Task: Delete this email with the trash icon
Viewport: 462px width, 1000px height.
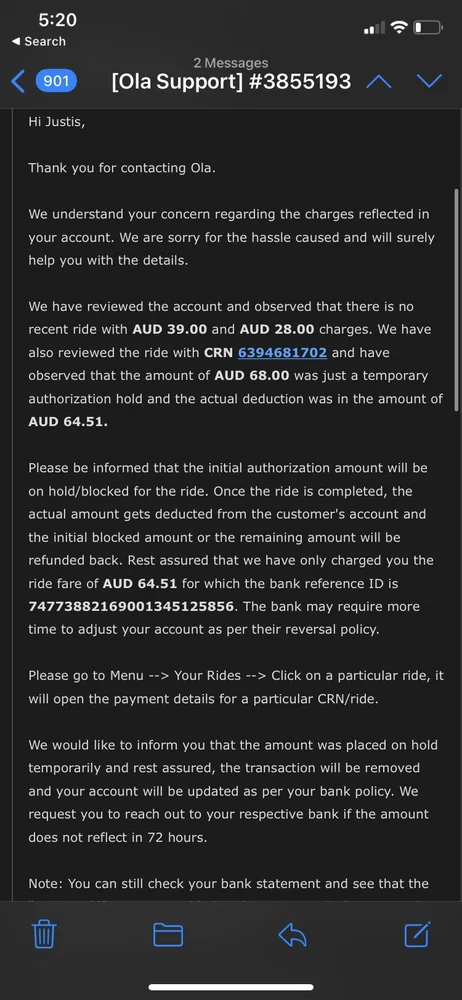Action: 44,935
